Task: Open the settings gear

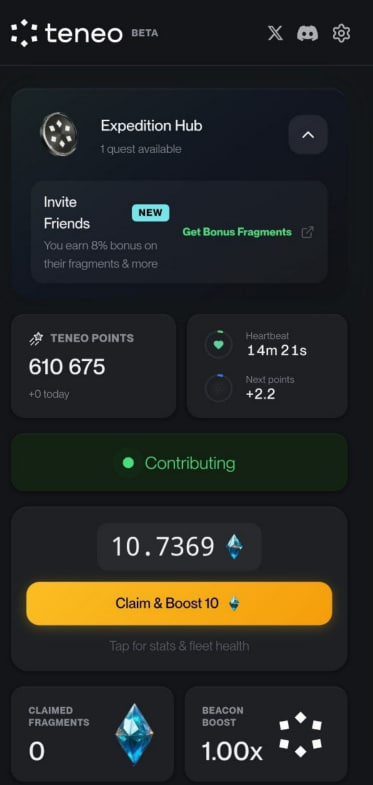Action: pos(341,34)
